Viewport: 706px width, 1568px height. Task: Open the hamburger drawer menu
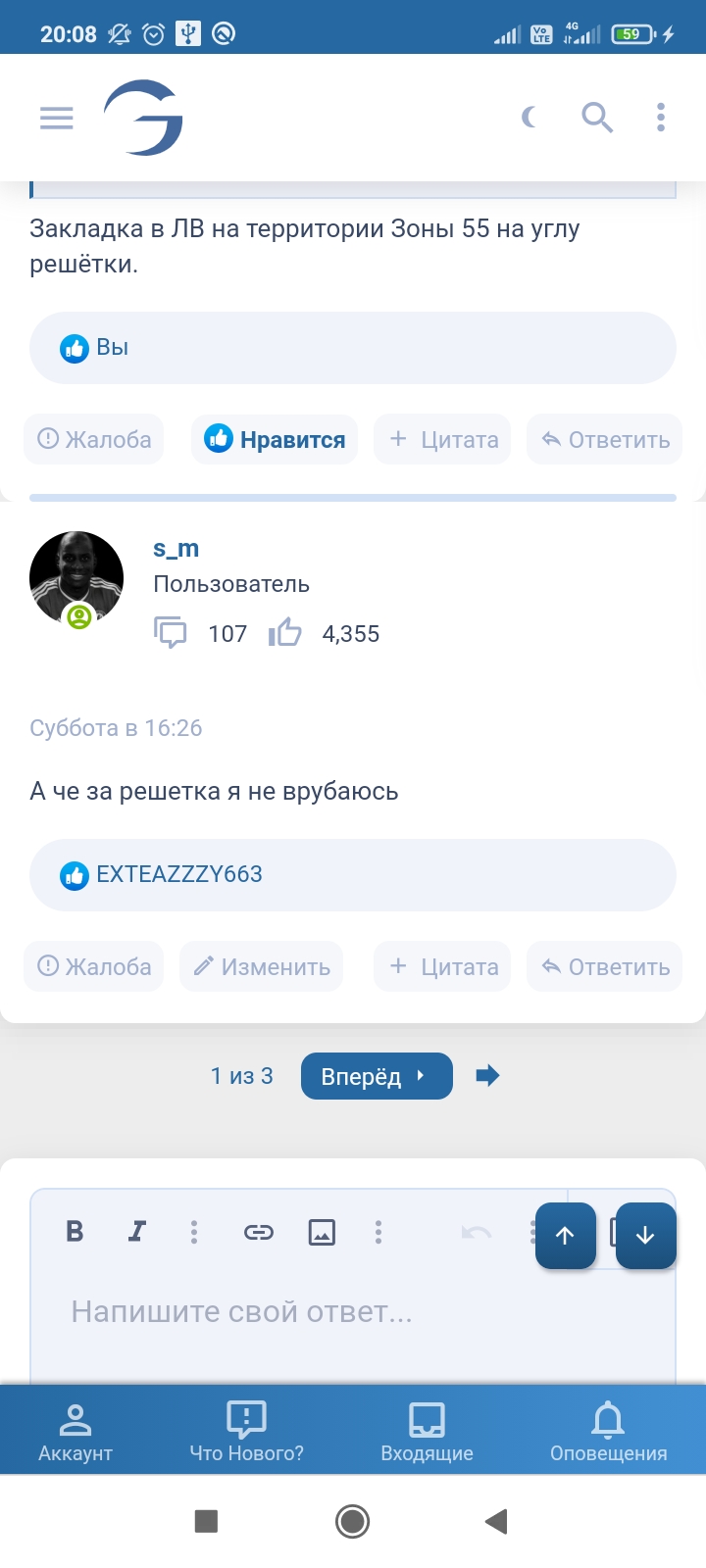pyautogui.click(x=57, y=119)
